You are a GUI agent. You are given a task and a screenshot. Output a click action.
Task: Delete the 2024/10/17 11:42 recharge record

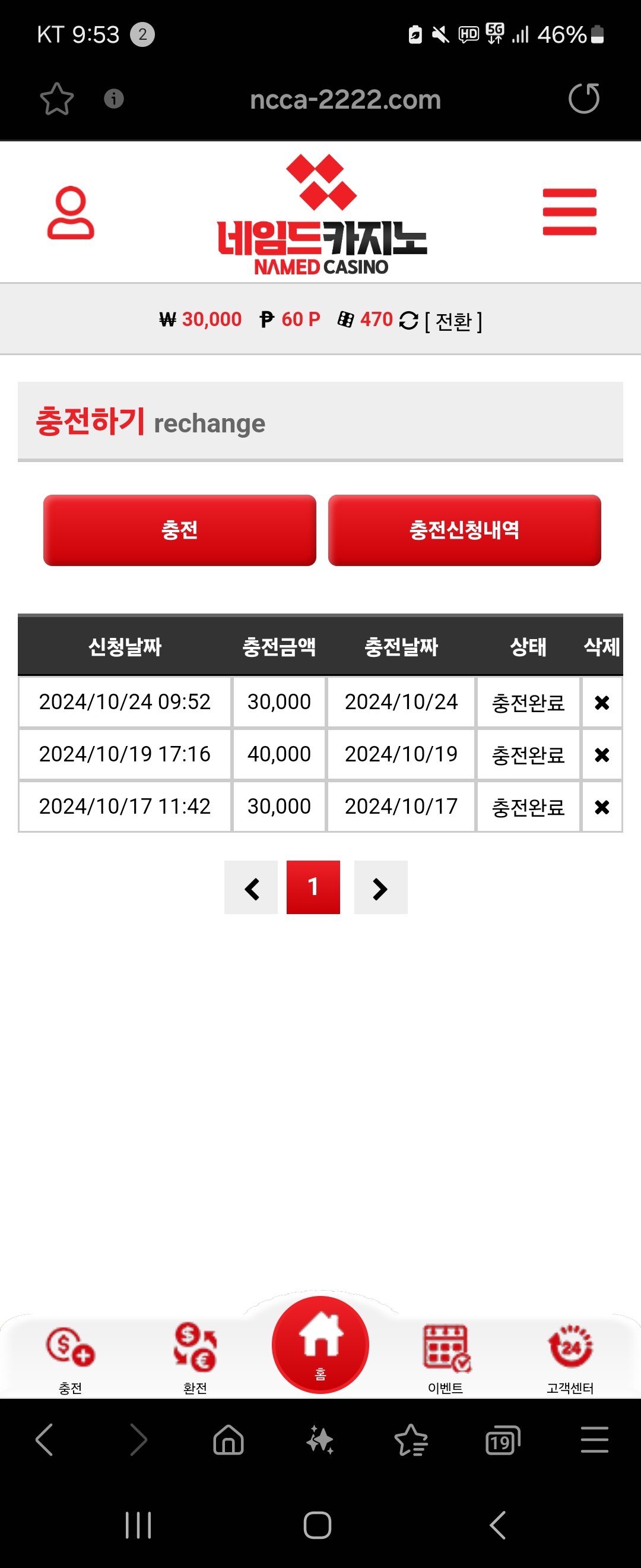[x=601, y=807]
